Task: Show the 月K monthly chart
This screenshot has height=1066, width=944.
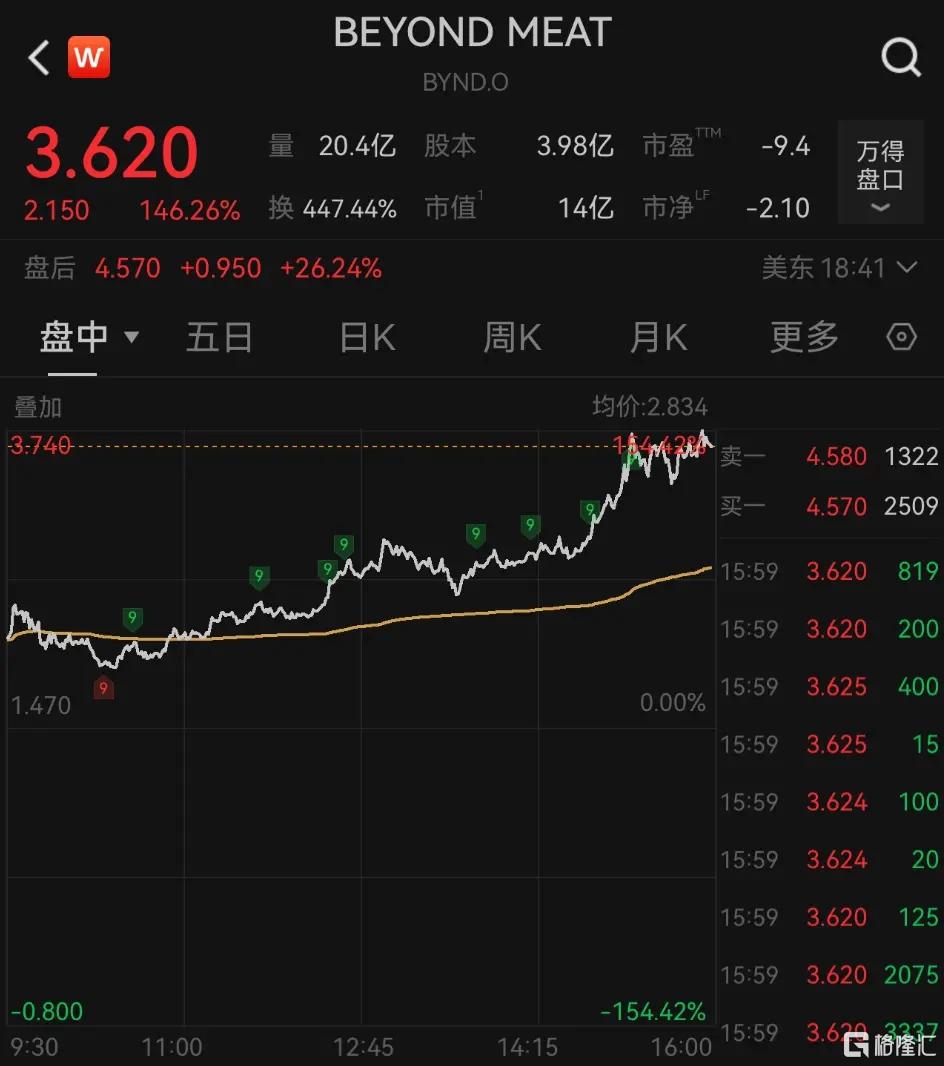Action: [x=658, y=338]
